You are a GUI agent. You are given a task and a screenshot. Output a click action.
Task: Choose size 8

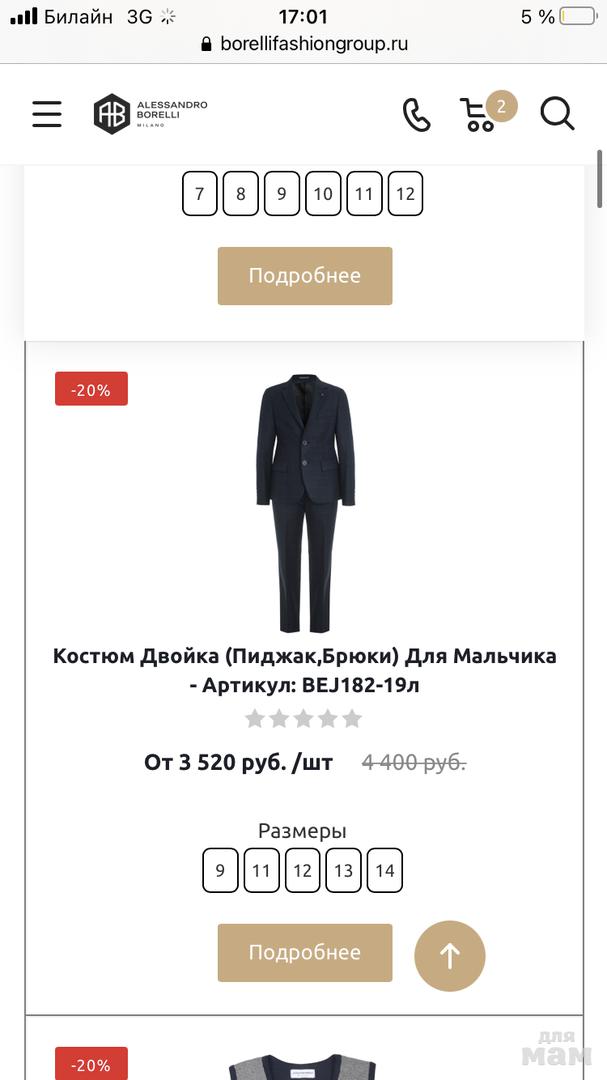coord(241,194)
